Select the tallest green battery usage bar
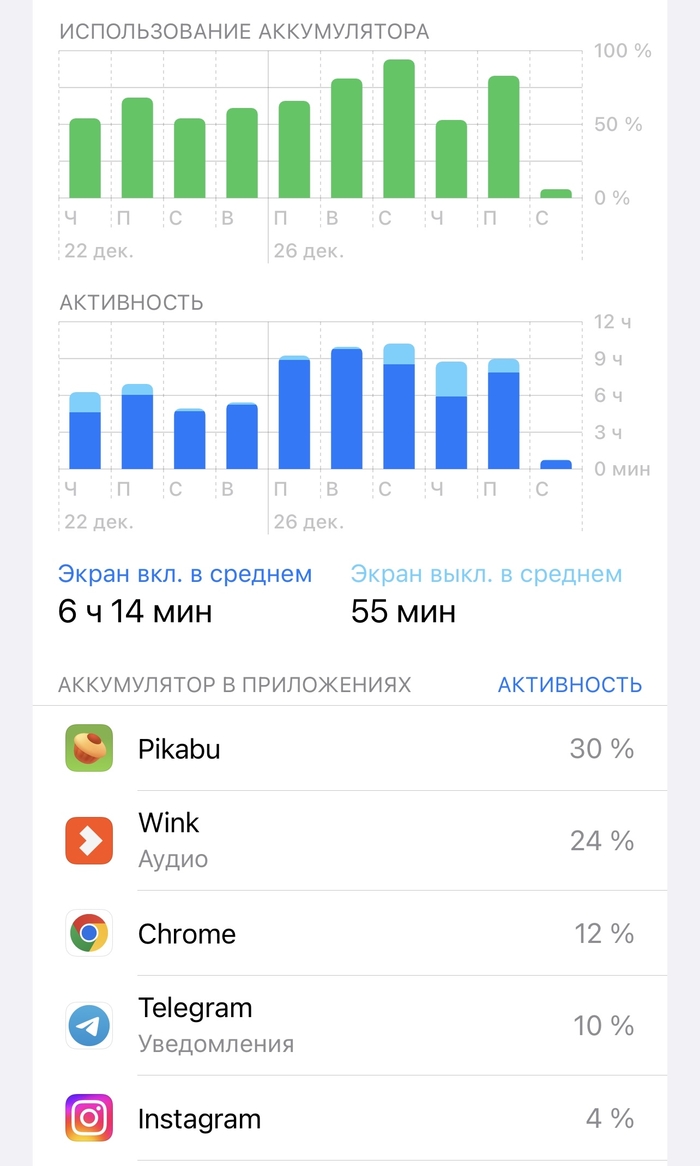 click(399, 130)
